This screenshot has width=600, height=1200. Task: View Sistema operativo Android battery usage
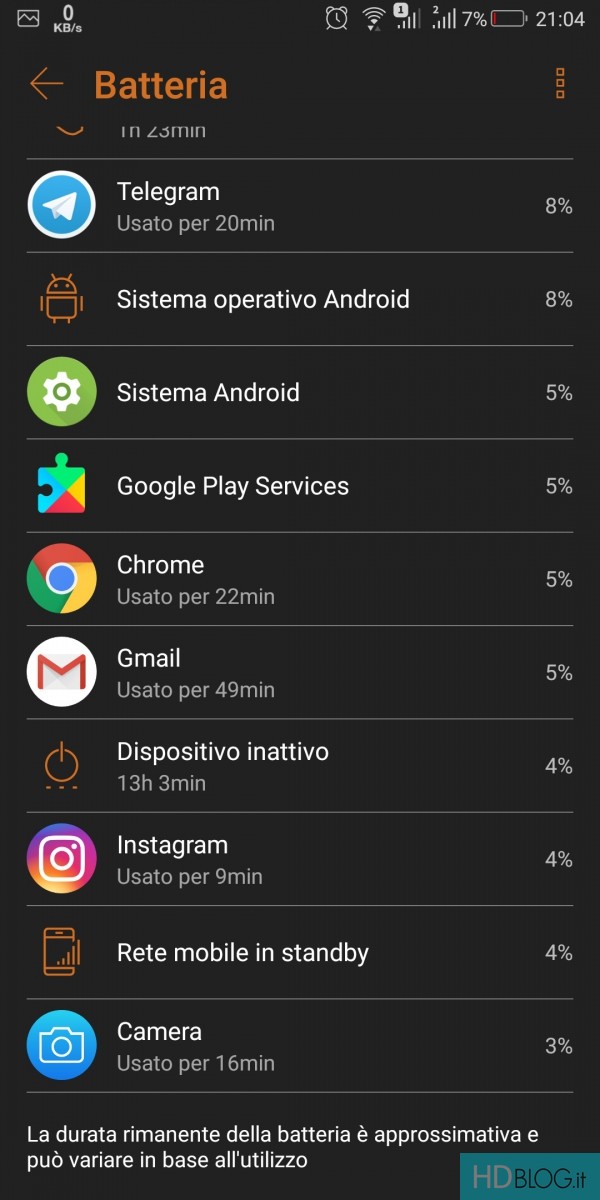[x=300, y=299]
